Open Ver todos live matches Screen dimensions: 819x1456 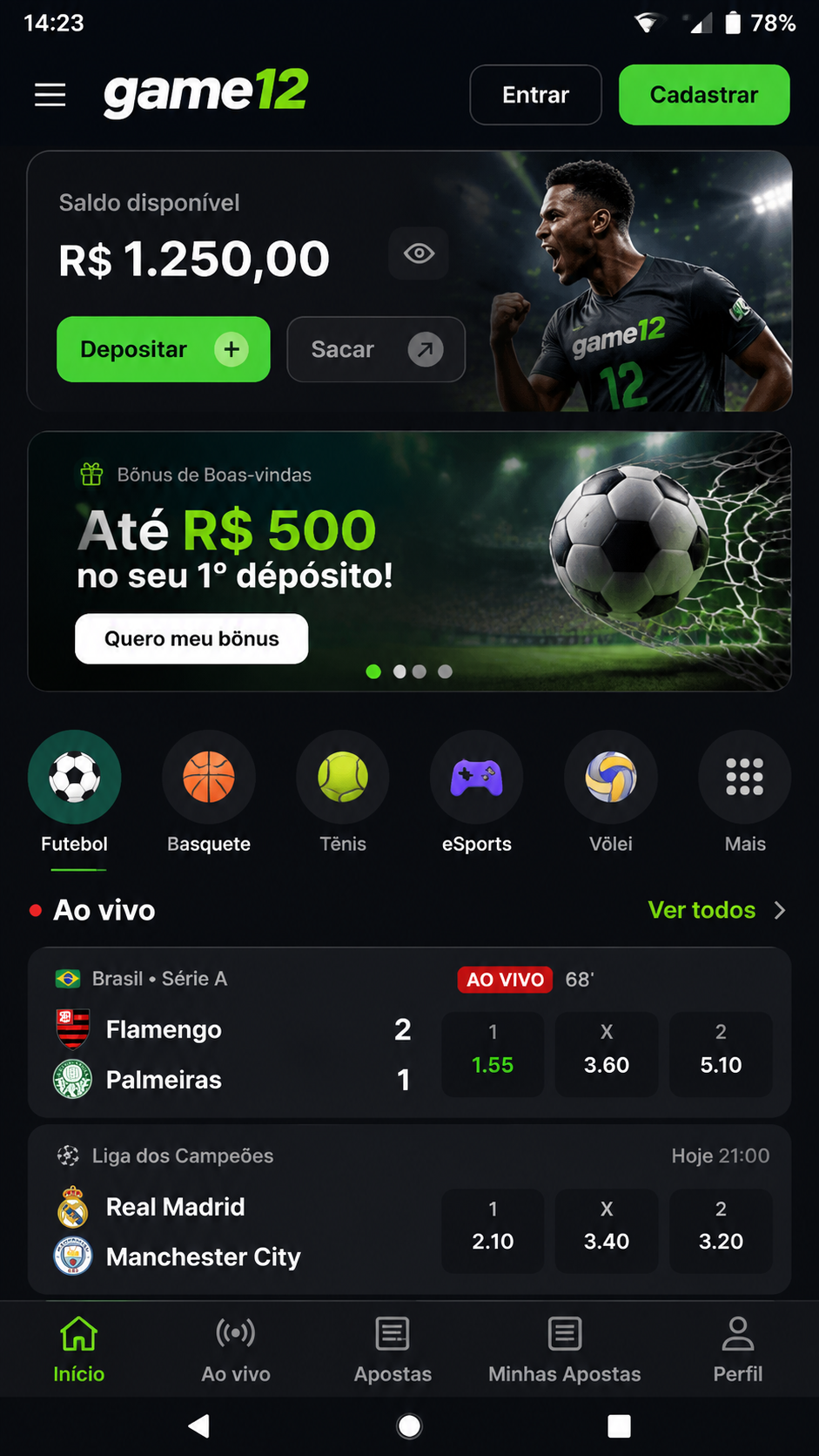pyautogui.click(x=717, y=910)
